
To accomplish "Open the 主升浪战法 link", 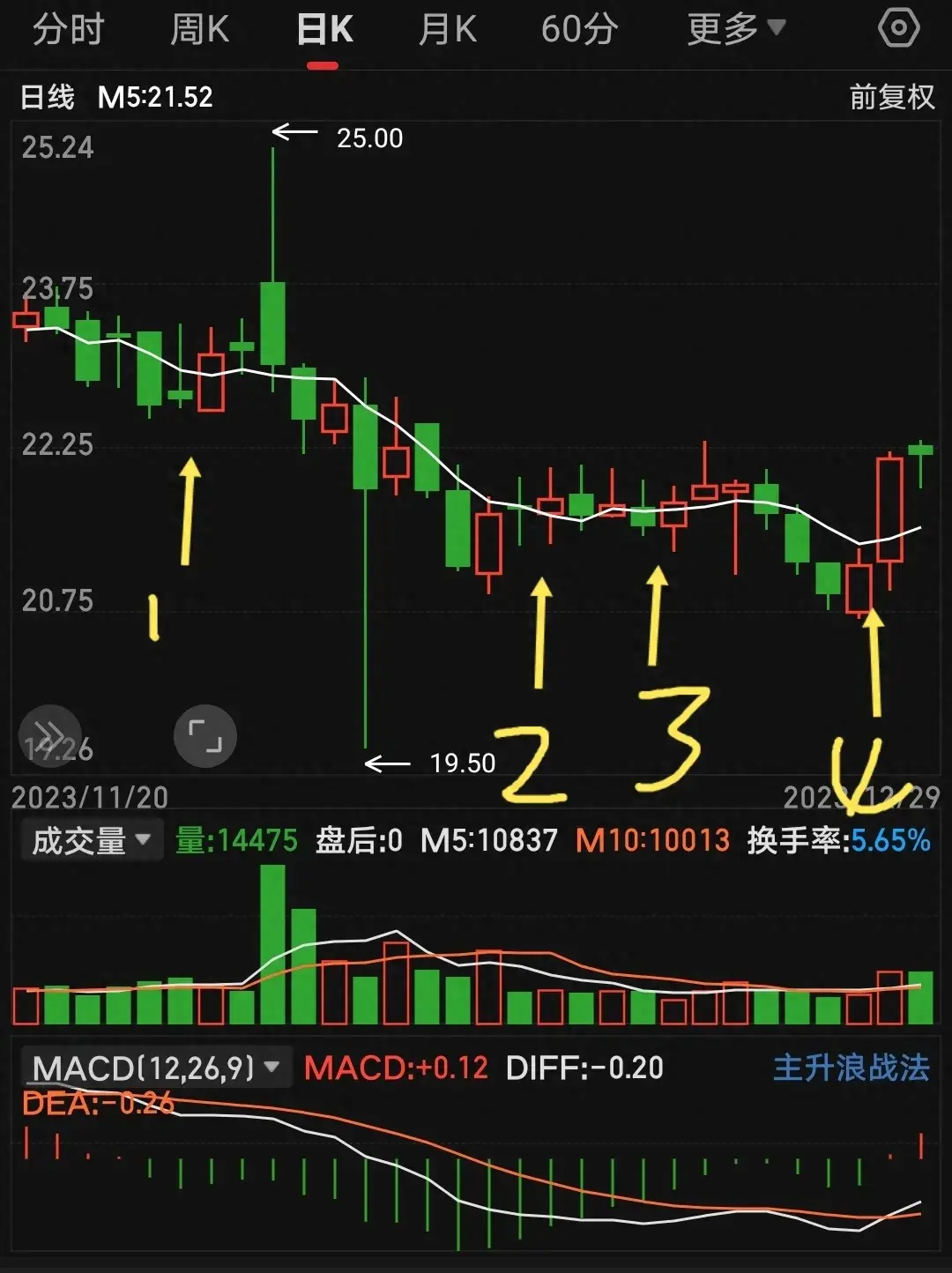I will (x=851, y=1068).
